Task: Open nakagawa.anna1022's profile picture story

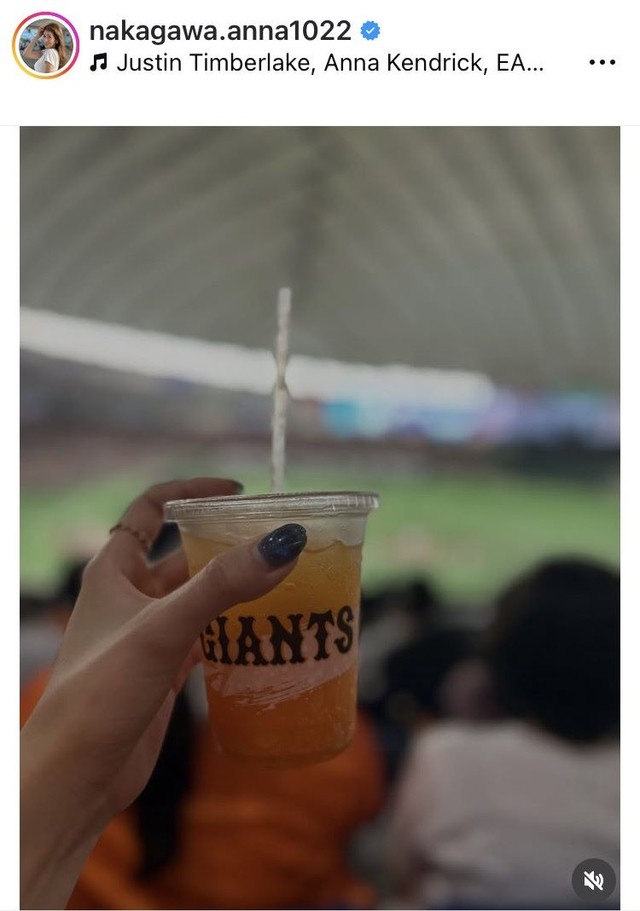Action: 45,46
